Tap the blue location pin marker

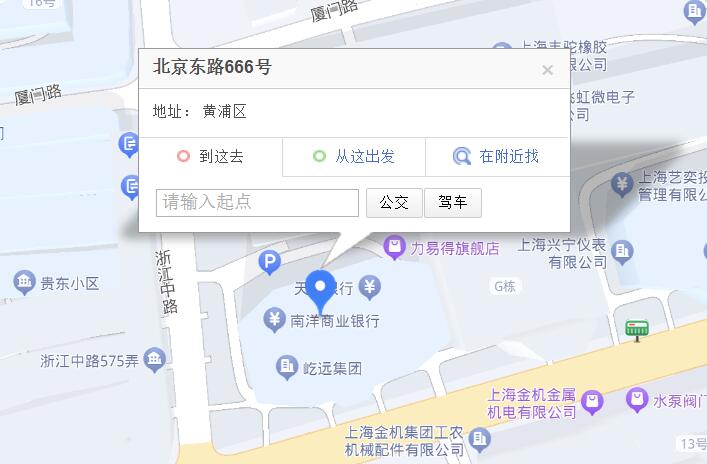point(320,288)
